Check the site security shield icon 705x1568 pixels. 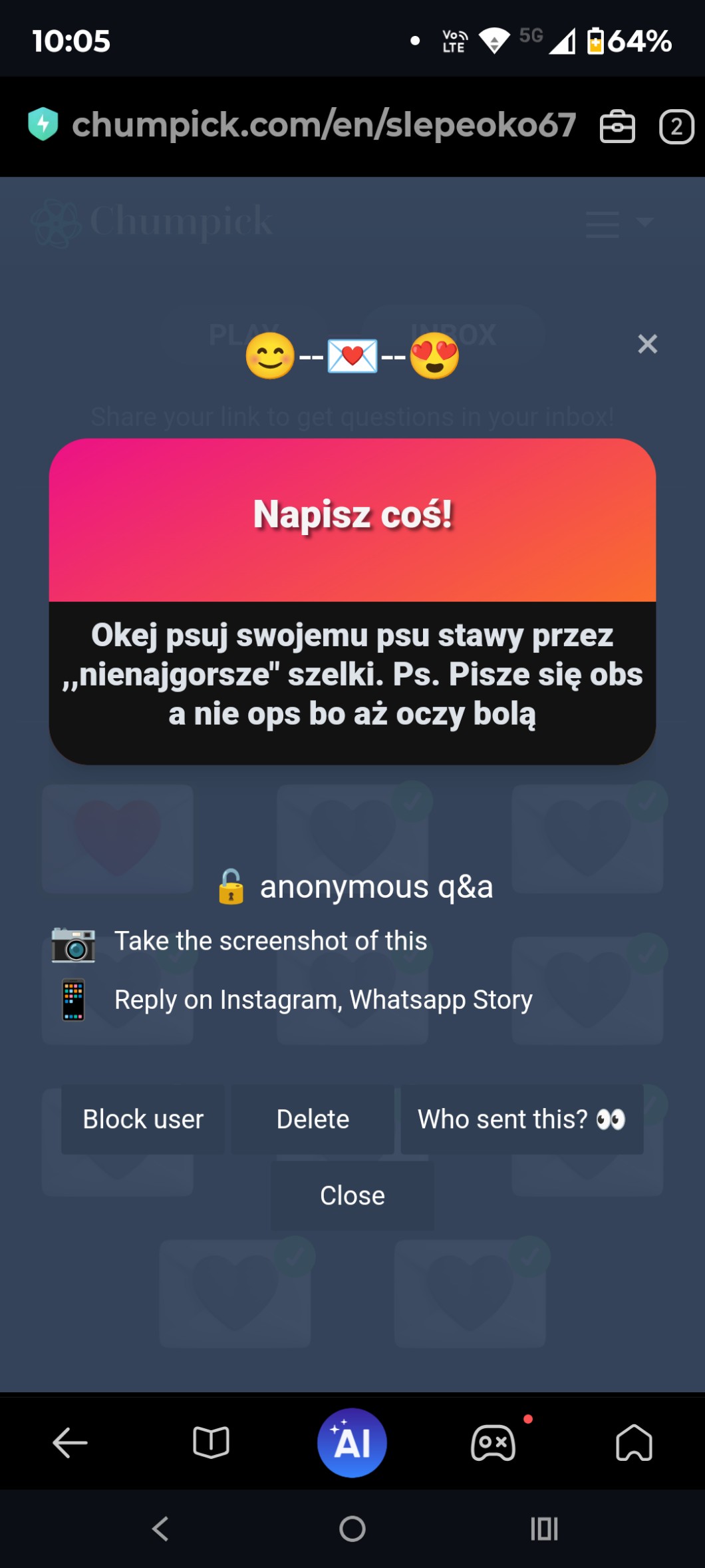[43, 124]
